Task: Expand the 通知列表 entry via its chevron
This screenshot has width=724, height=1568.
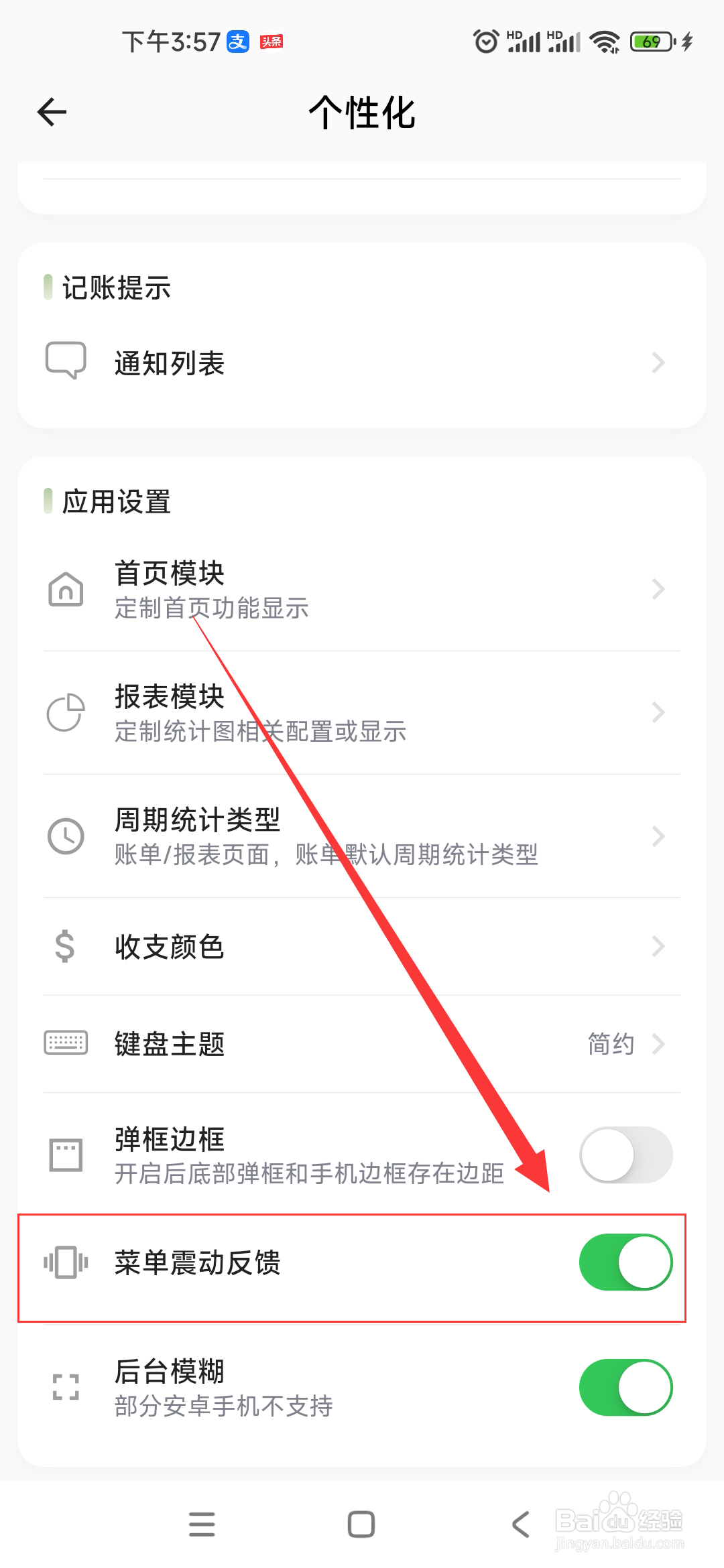Action: pyautogui.click(x=659, y=363)
